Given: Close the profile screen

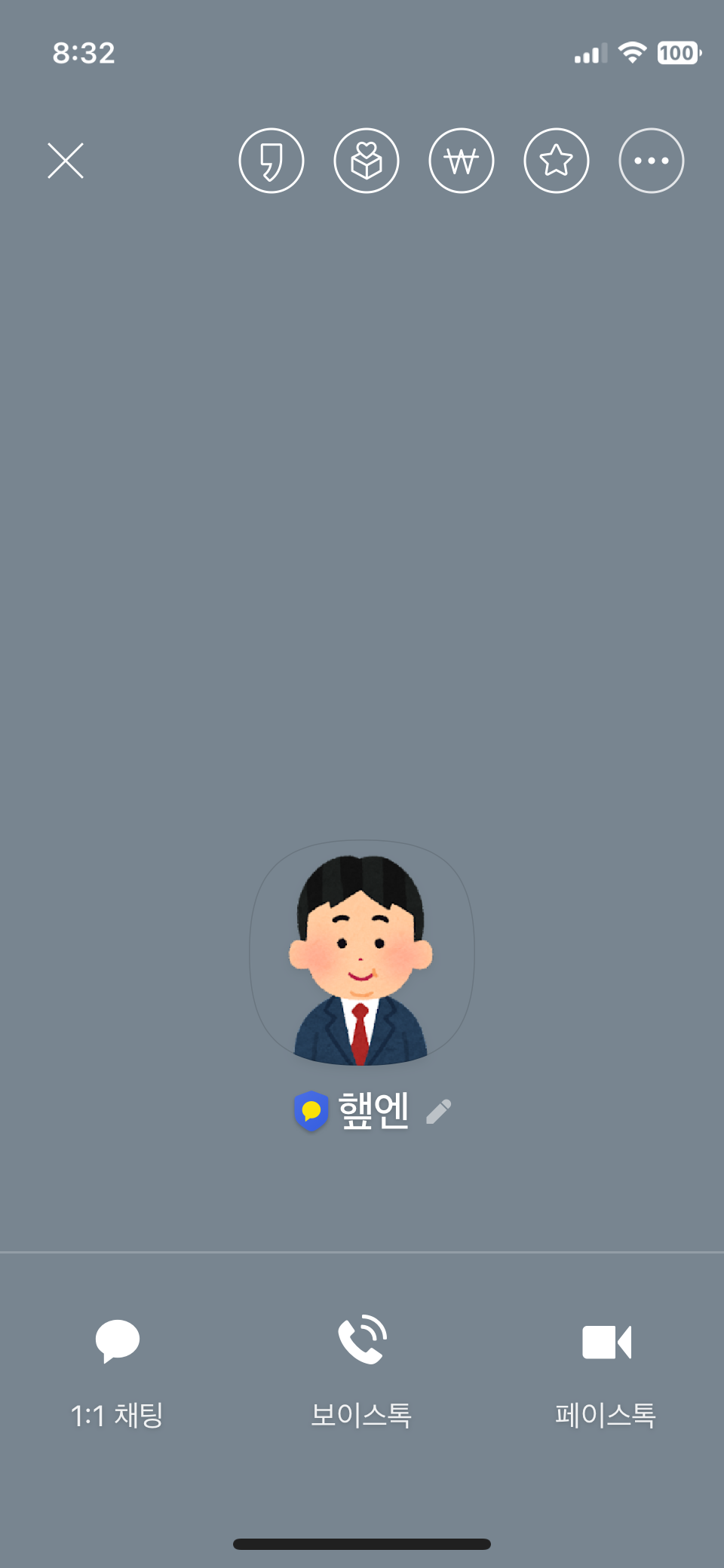Looking at the screenshot, I should 66,161.
